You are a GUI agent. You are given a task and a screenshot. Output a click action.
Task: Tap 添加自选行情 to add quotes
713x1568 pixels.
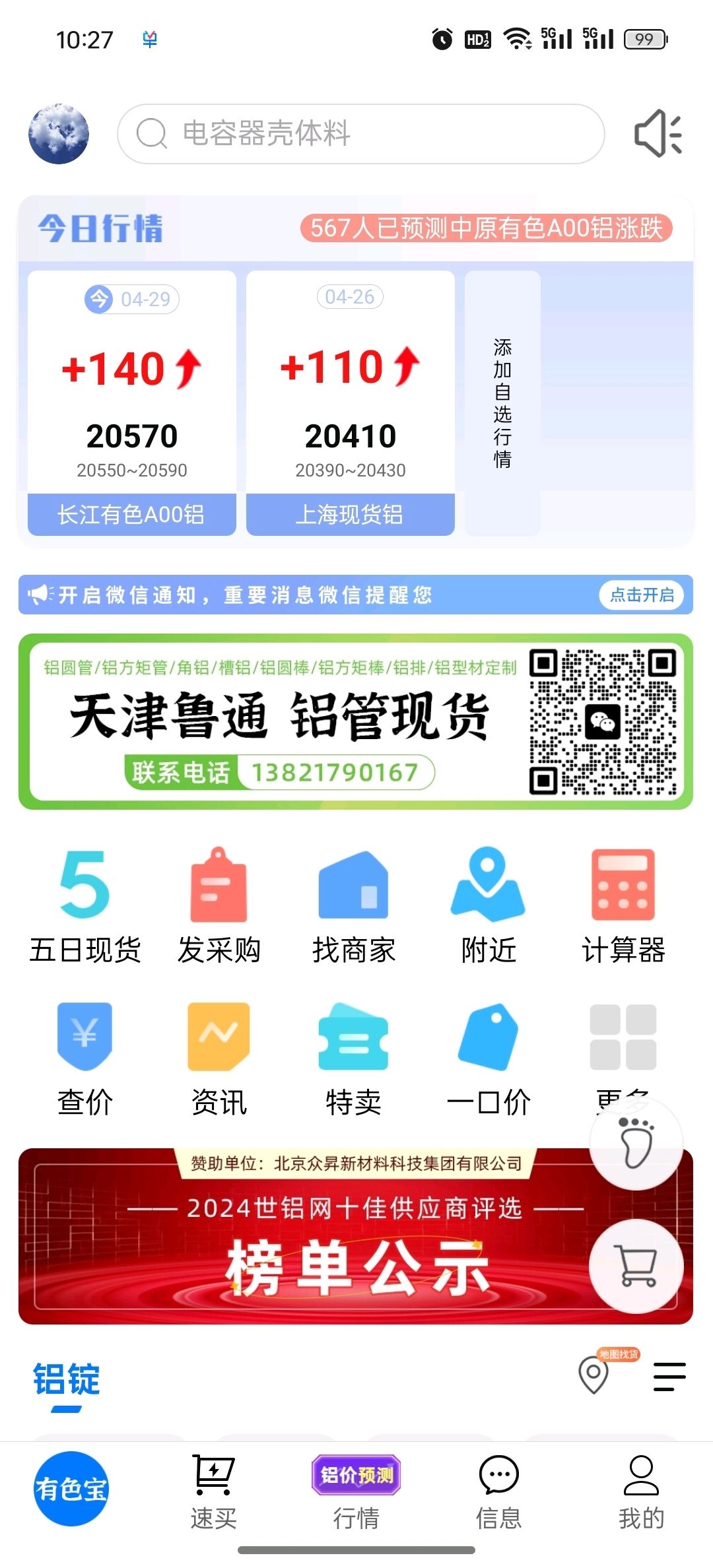click(x=502, y=403)
